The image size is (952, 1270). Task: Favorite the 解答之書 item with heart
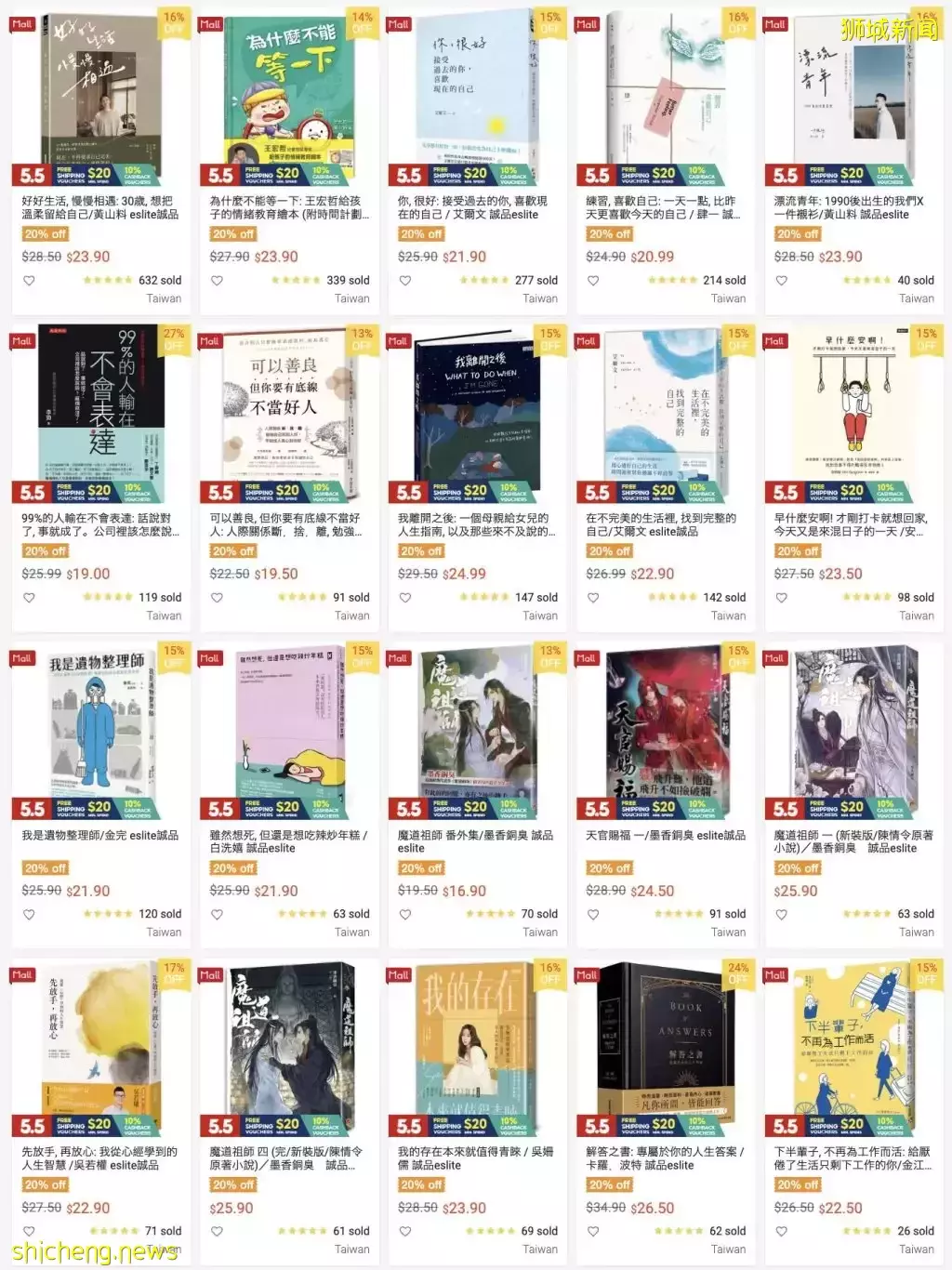pos(593,1232)
